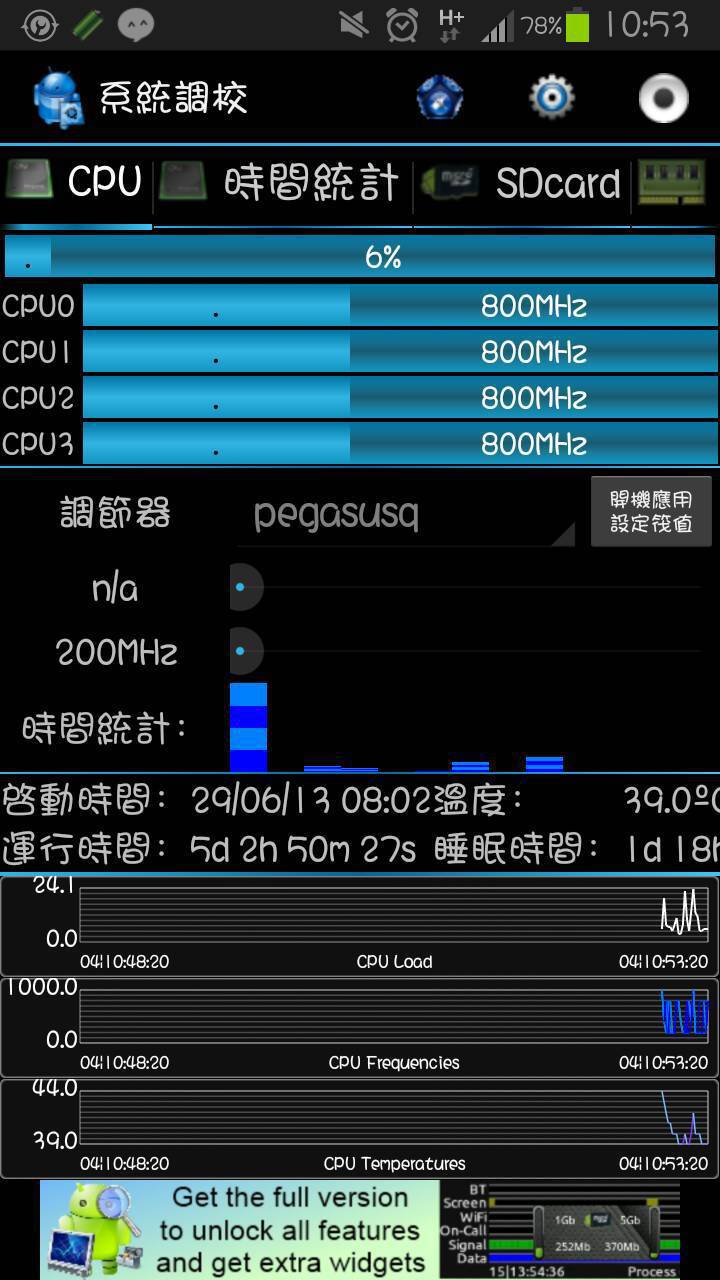
Task: Tap the 系統調校 app icon
Action: [58, 98]
